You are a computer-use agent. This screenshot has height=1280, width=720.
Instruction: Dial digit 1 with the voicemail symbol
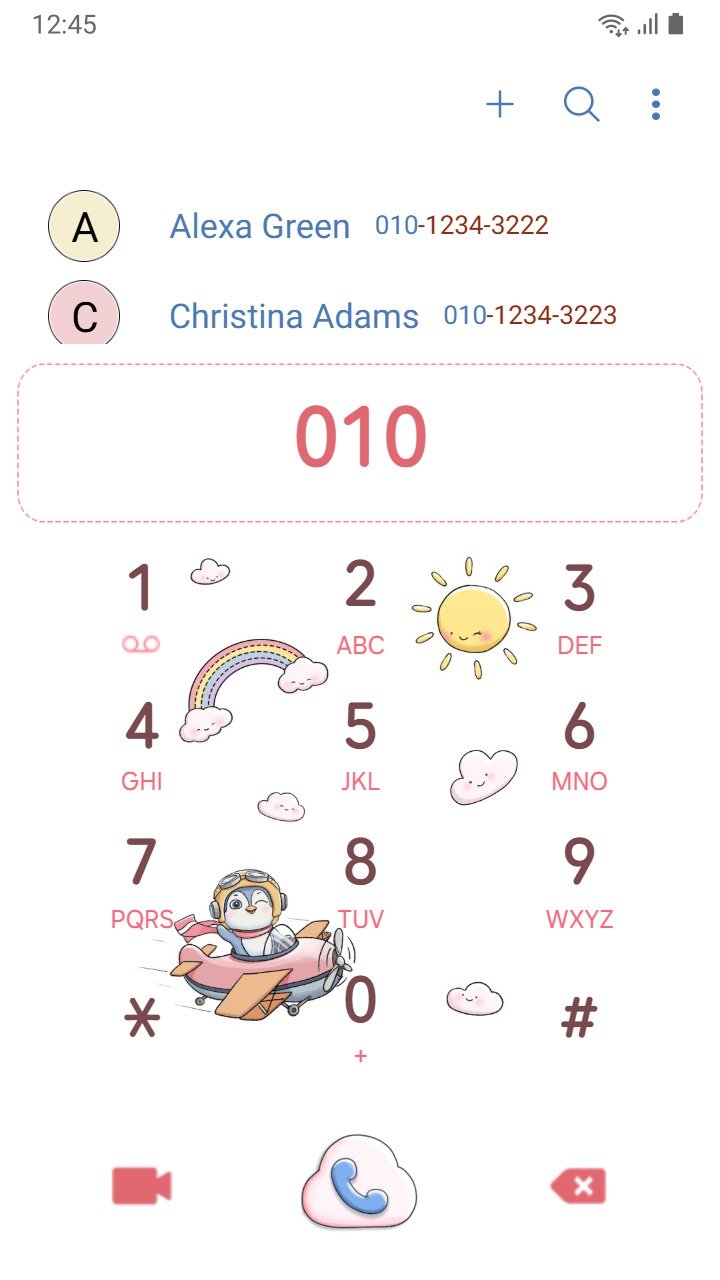[141, 607]
